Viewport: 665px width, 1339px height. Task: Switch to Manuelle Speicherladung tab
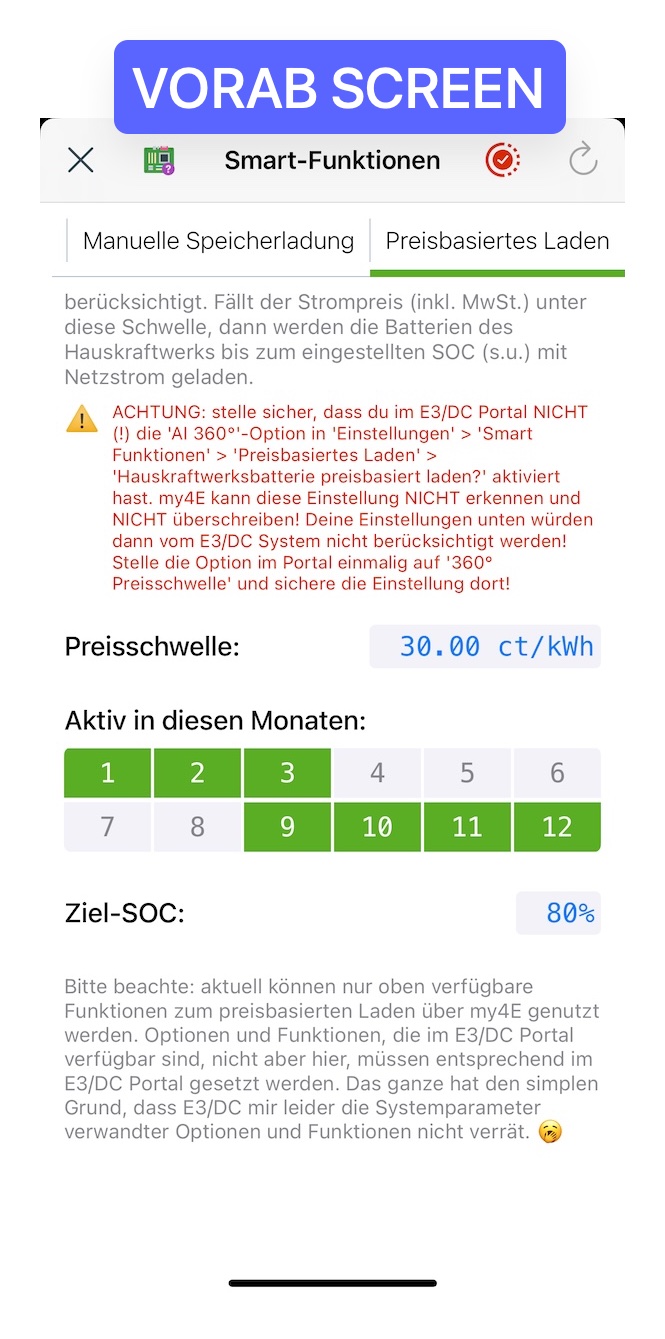218,241
